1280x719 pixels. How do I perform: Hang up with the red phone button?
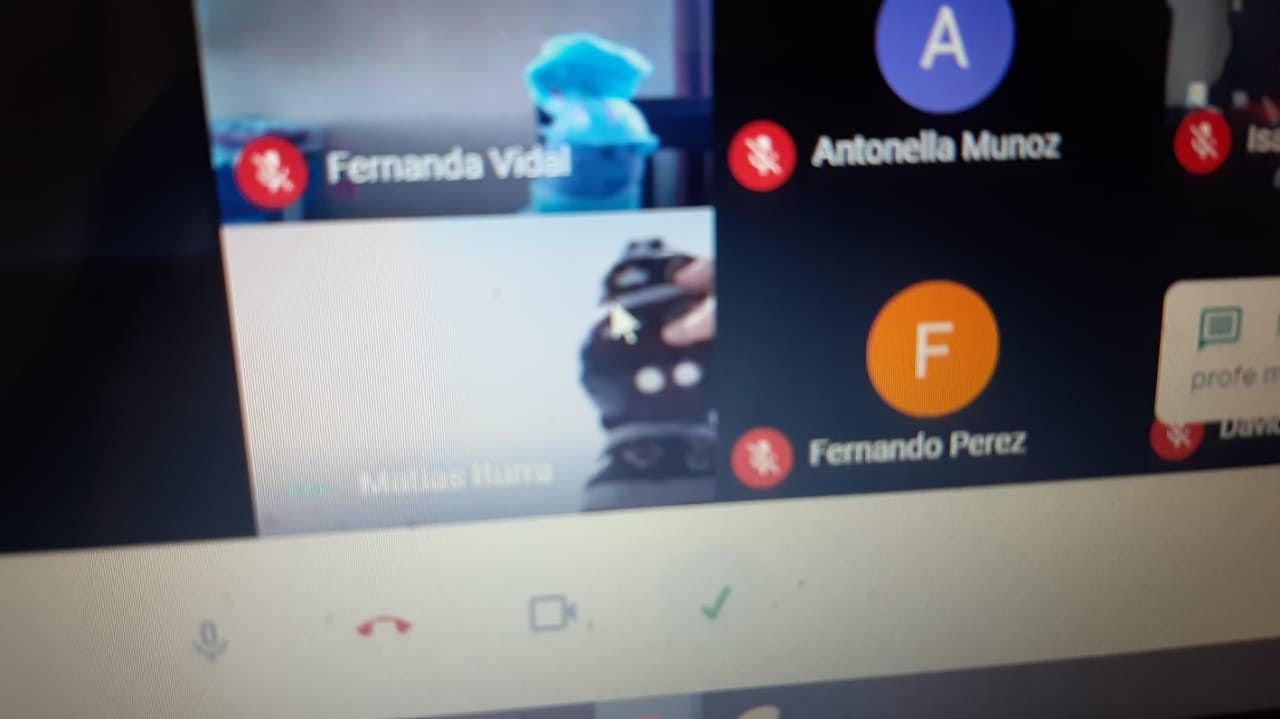[384, 627]
